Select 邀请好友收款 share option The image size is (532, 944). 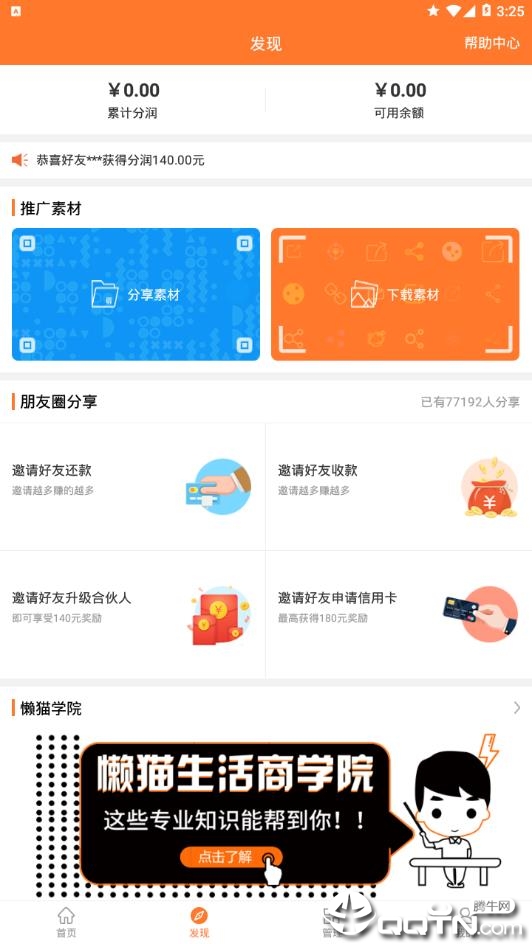(x=398, y=486)
